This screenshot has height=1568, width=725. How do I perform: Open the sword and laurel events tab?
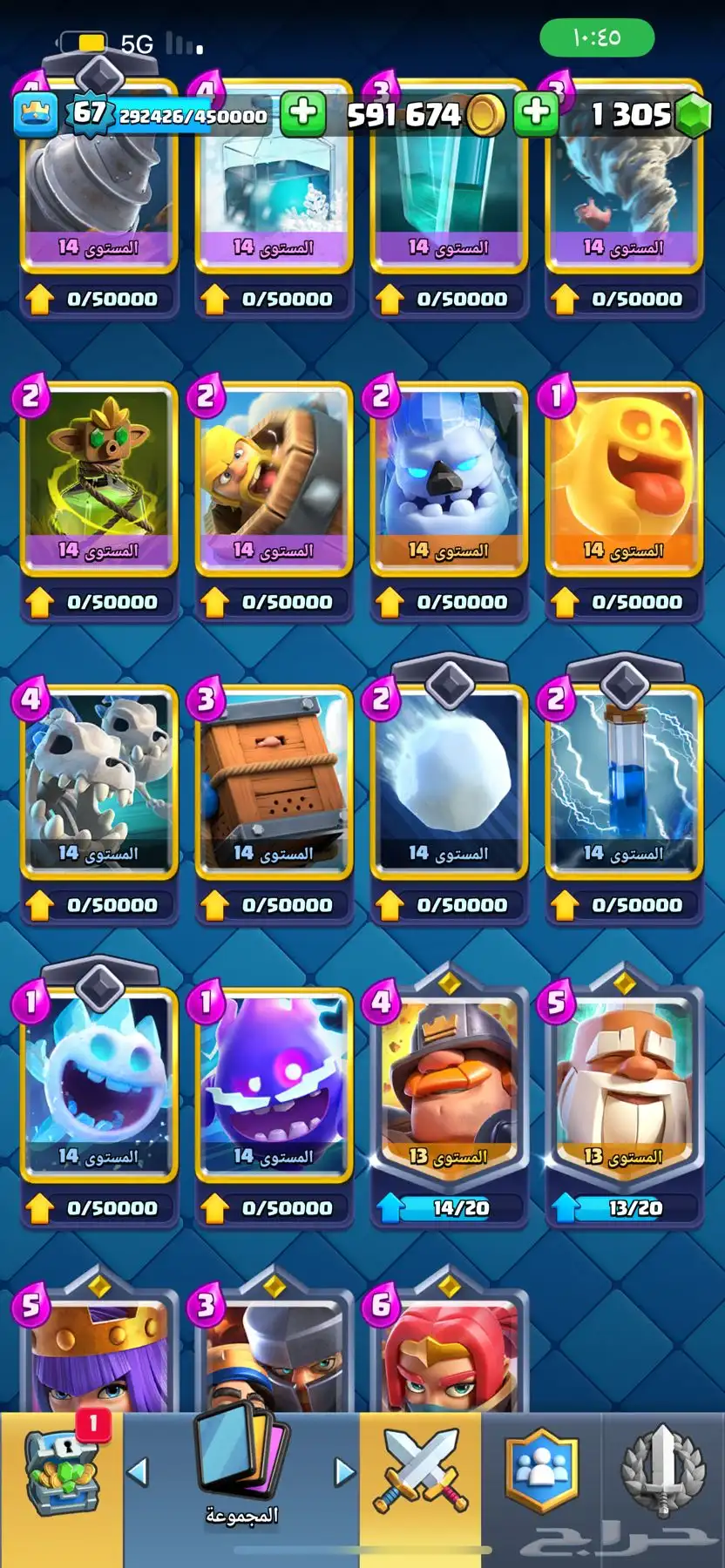point(662,1472)
